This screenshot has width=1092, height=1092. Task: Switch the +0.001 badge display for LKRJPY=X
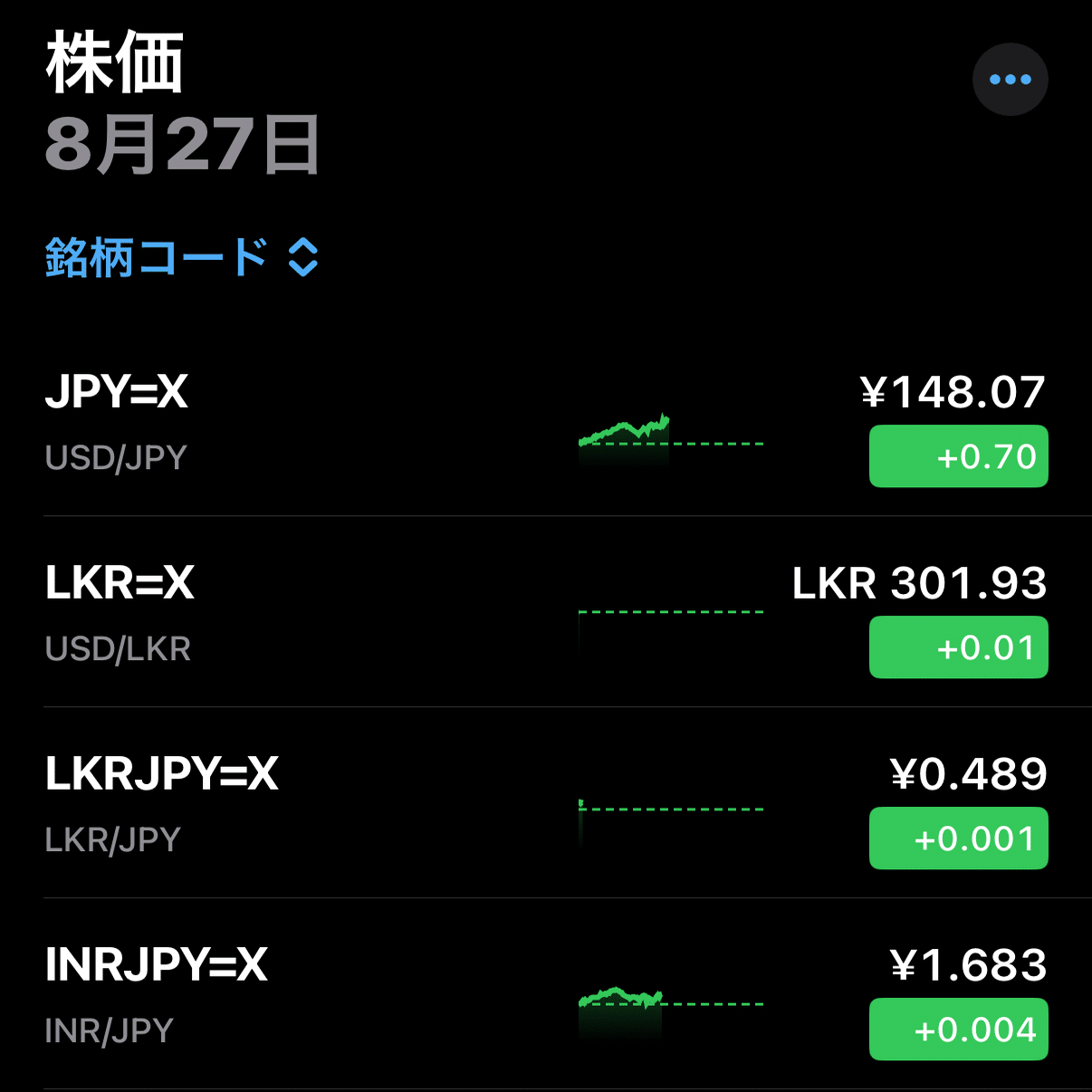958,838
